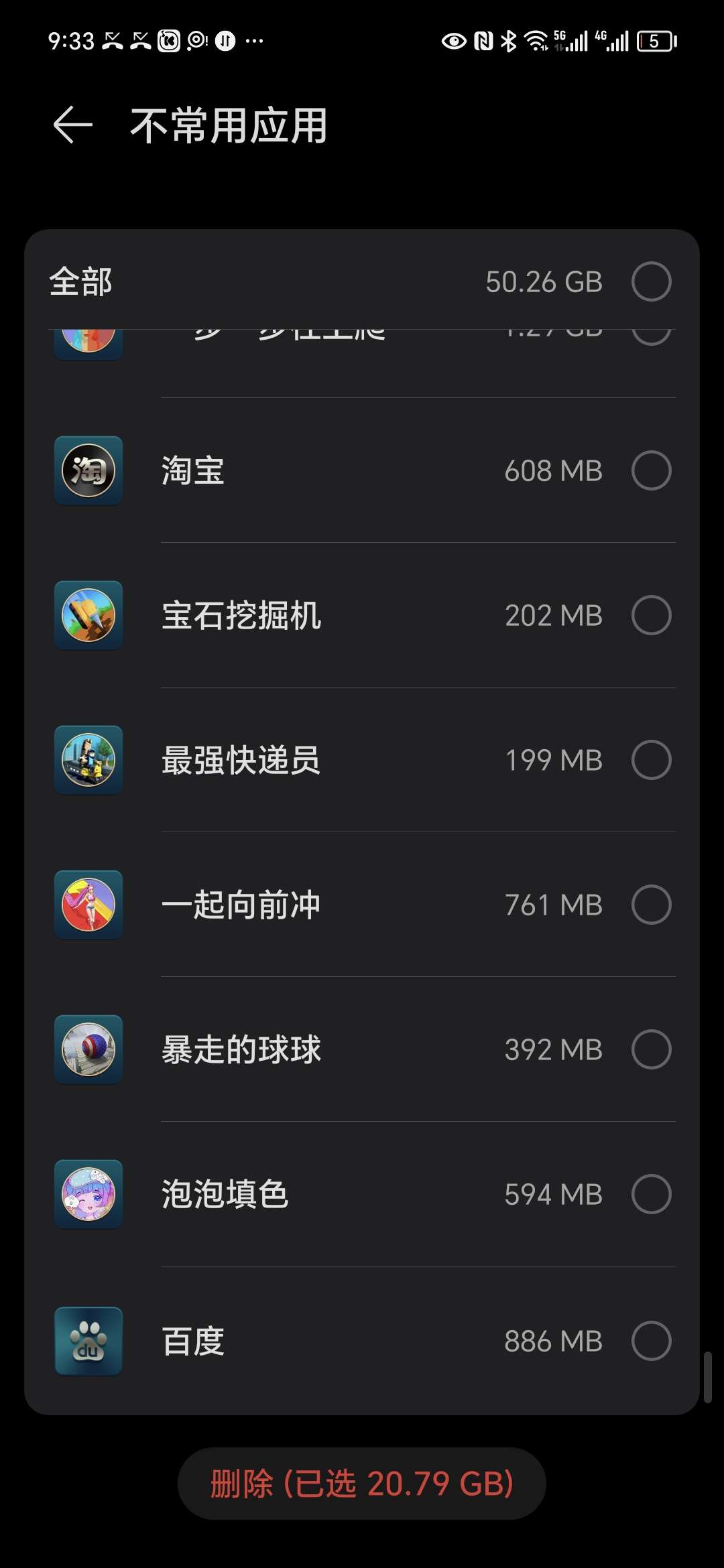Tap 删除 button to delete selected apps
Screen dimensions: 724x1568
(x=362, y=1484)
